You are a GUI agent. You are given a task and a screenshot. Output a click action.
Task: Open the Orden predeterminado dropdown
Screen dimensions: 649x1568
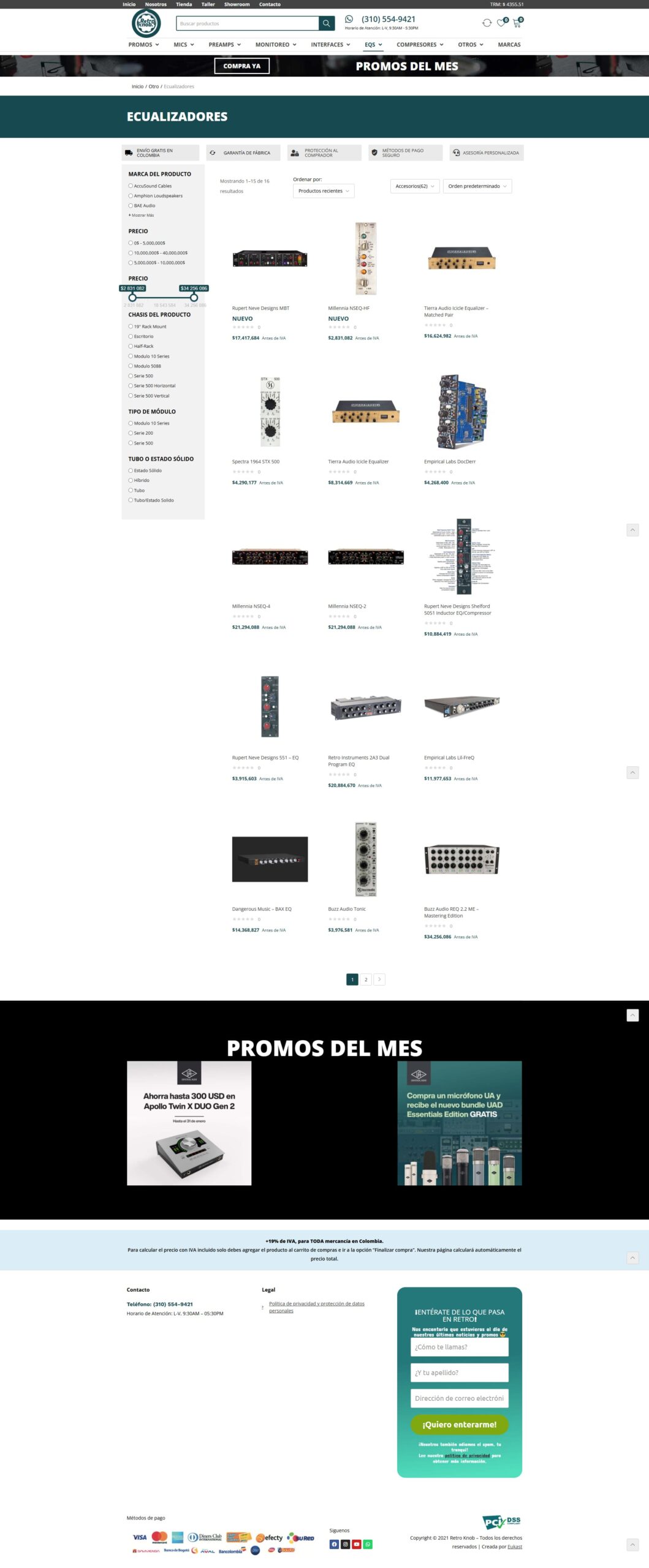tap(477, 186)
